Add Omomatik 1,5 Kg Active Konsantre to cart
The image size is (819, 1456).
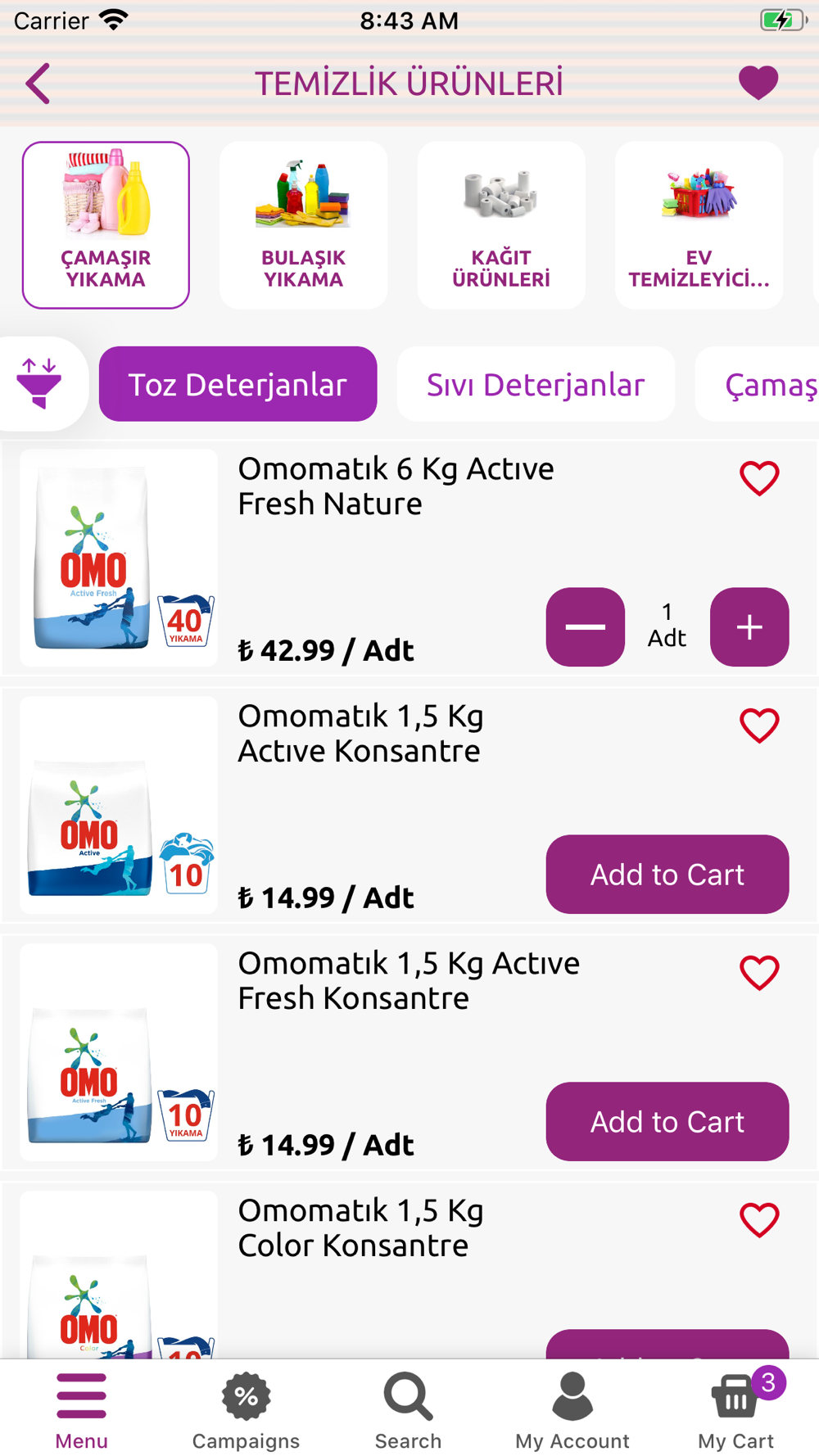(x=667, y=875)
